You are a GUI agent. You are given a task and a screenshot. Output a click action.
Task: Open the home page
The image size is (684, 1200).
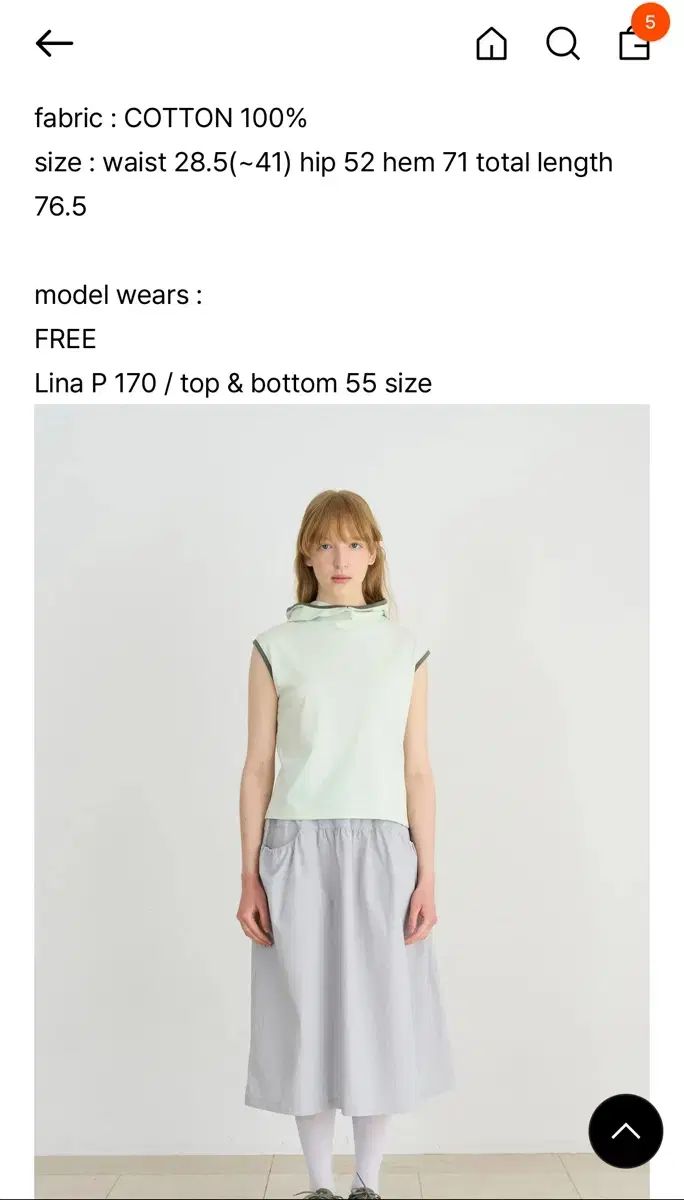pyautogui.click(x=491, y=43)
